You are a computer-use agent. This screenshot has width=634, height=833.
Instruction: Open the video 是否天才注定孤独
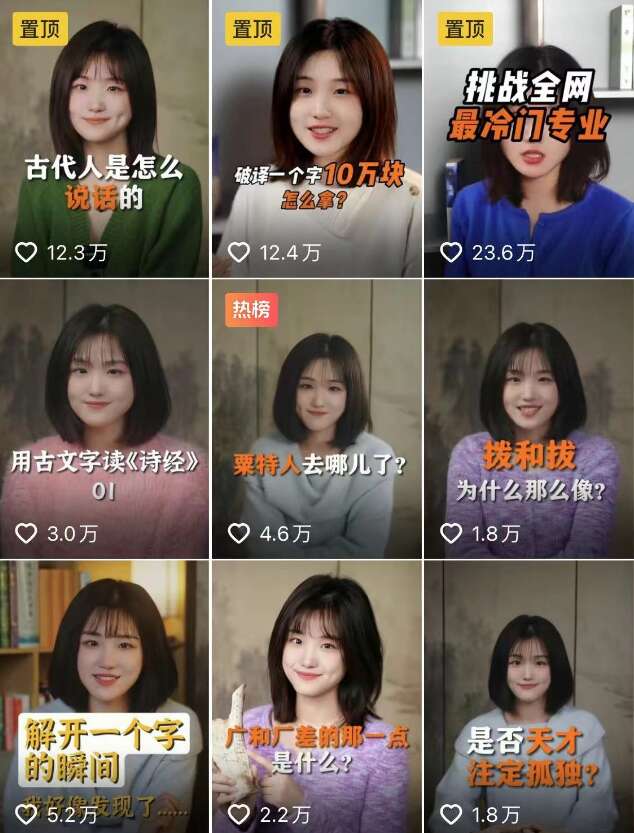pos(529,695)
